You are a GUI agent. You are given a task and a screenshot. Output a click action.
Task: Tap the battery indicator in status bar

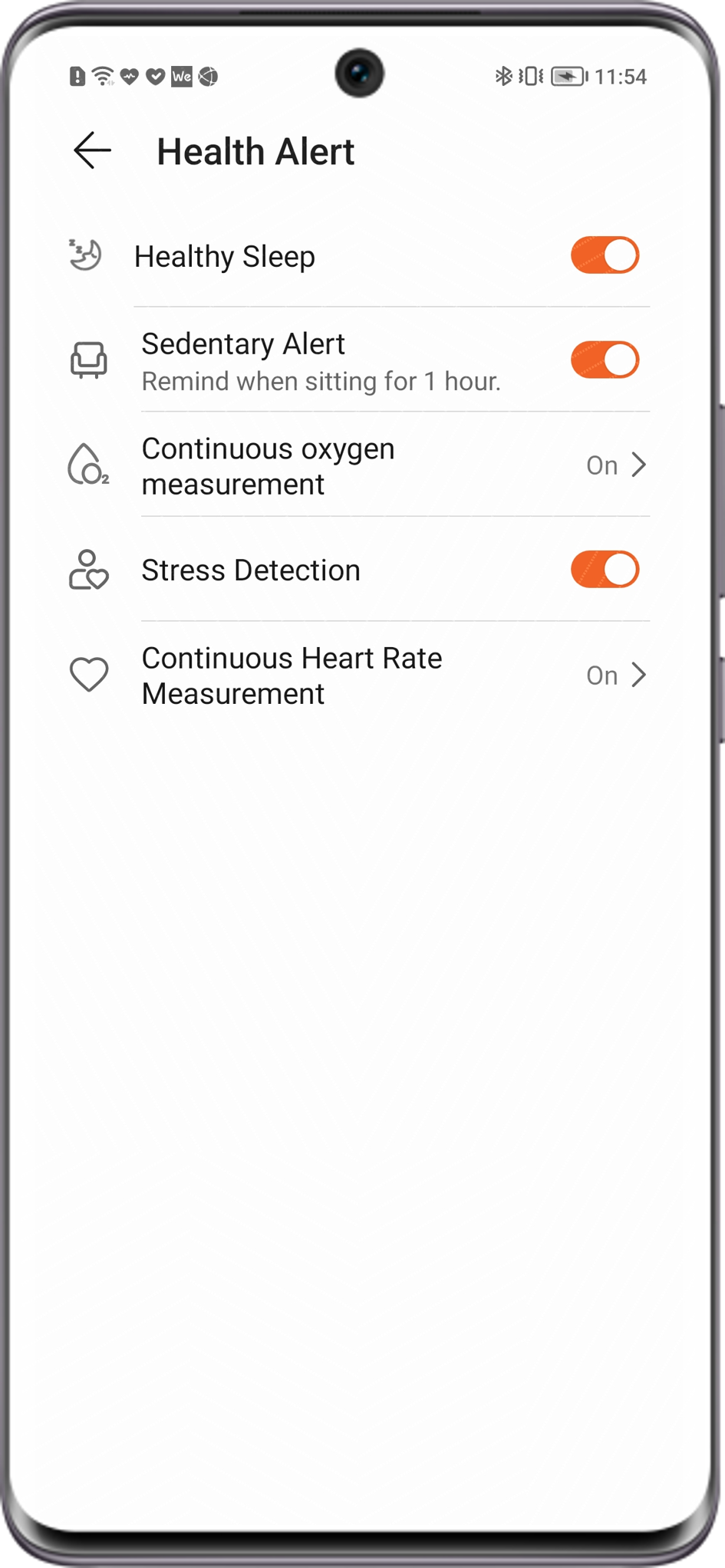point(568,76)
